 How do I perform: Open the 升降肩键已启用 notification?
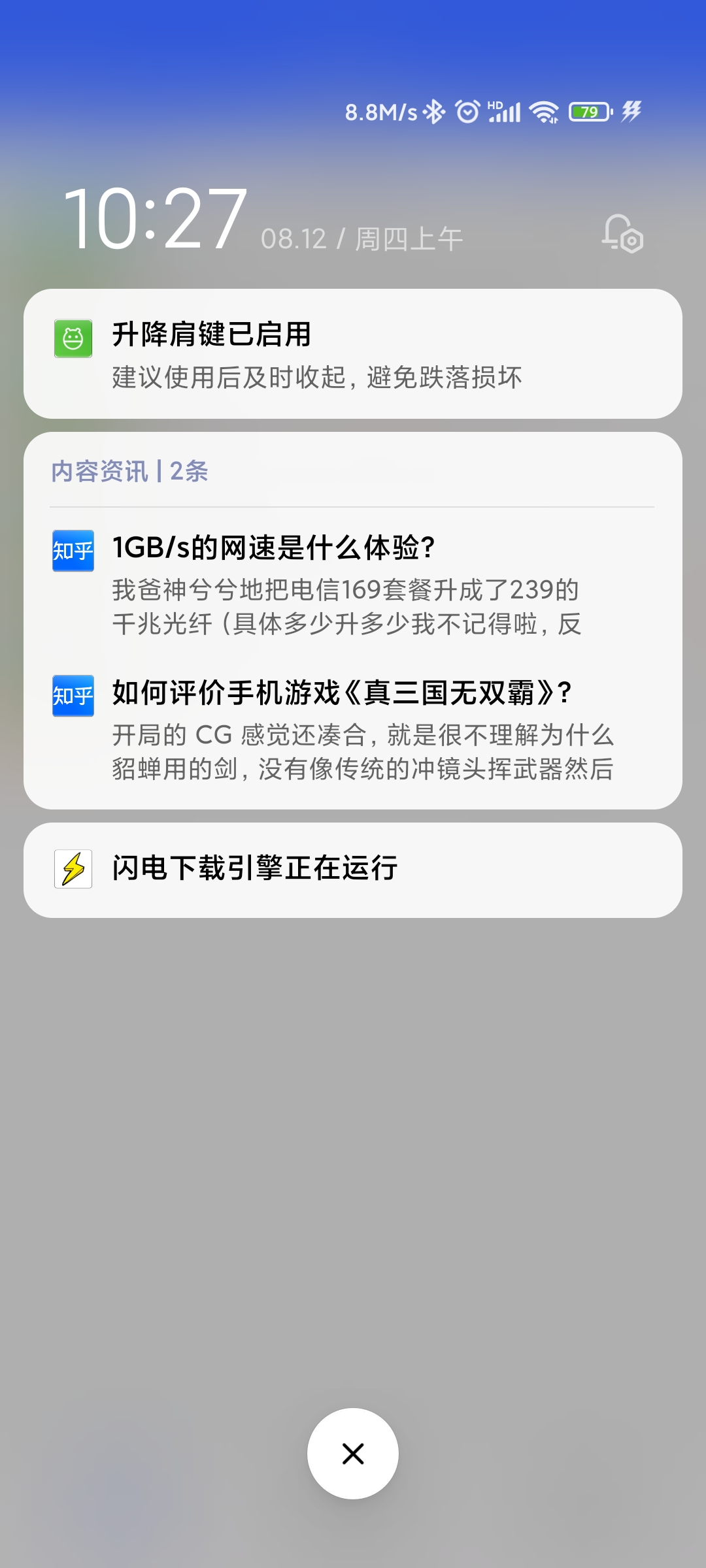353,354
